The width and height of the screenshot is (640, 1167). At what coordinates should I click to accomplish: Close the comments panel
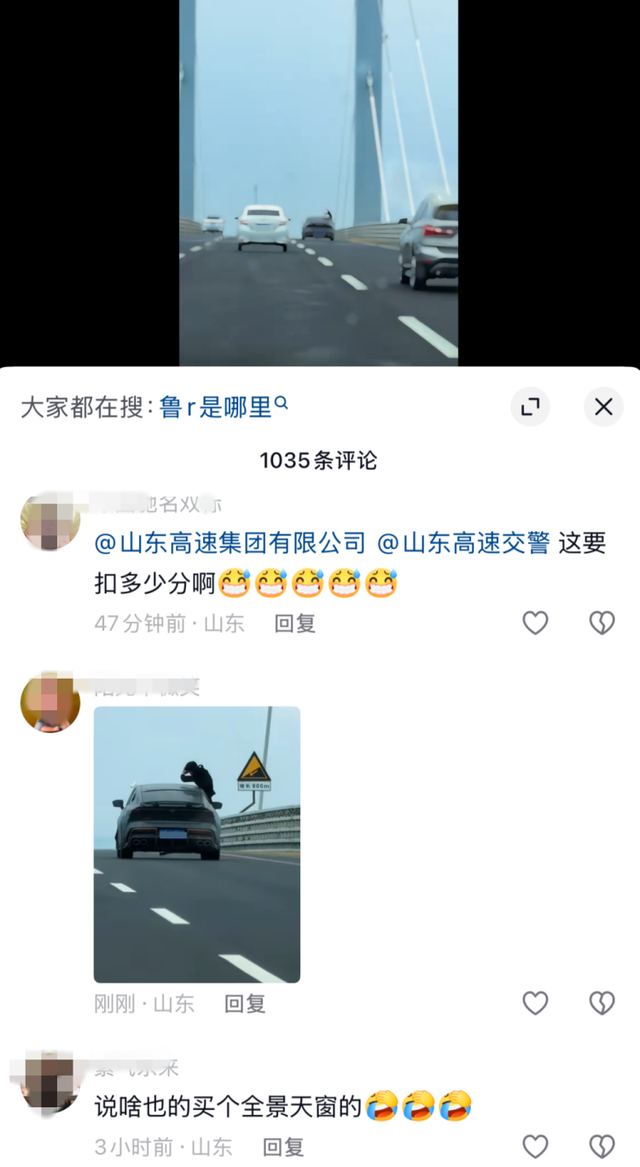click(x=604, y=406)
